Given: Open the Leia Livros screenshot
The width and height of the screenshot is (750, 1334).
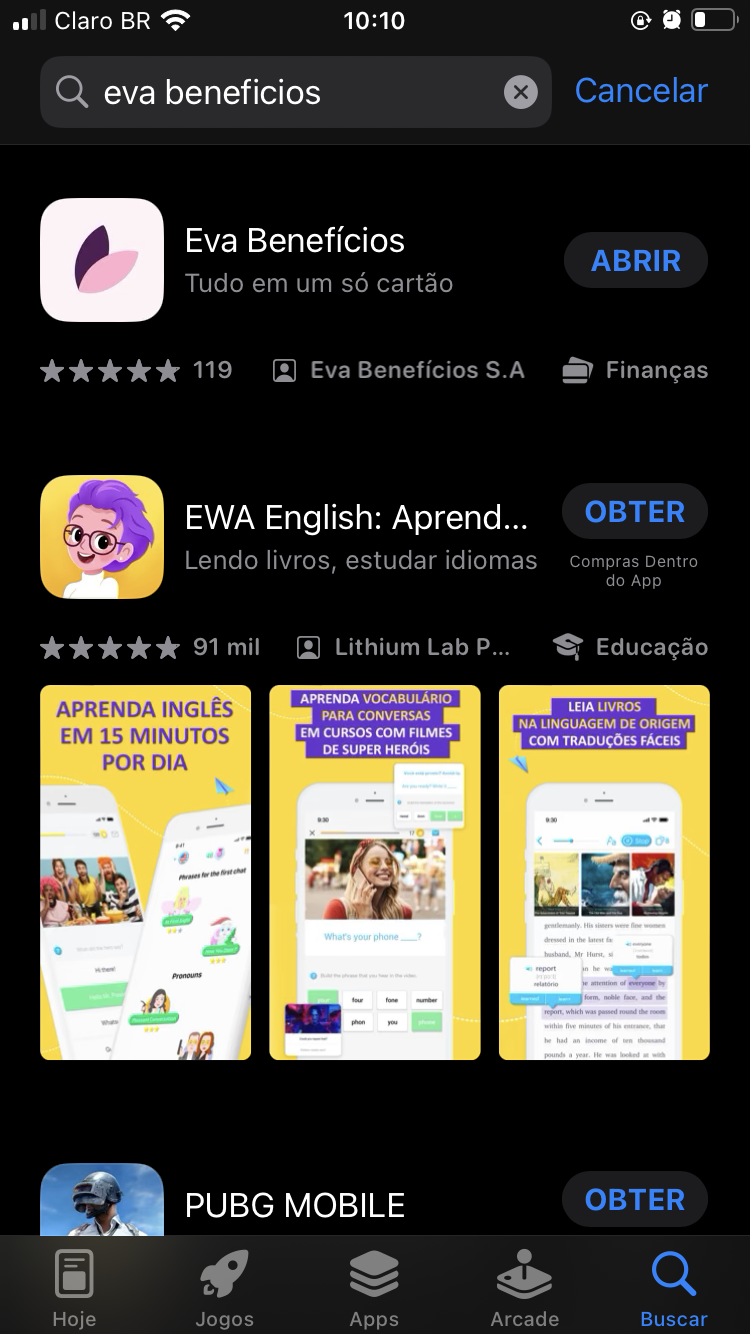Looking at the screenshot, I should [604, 872].
